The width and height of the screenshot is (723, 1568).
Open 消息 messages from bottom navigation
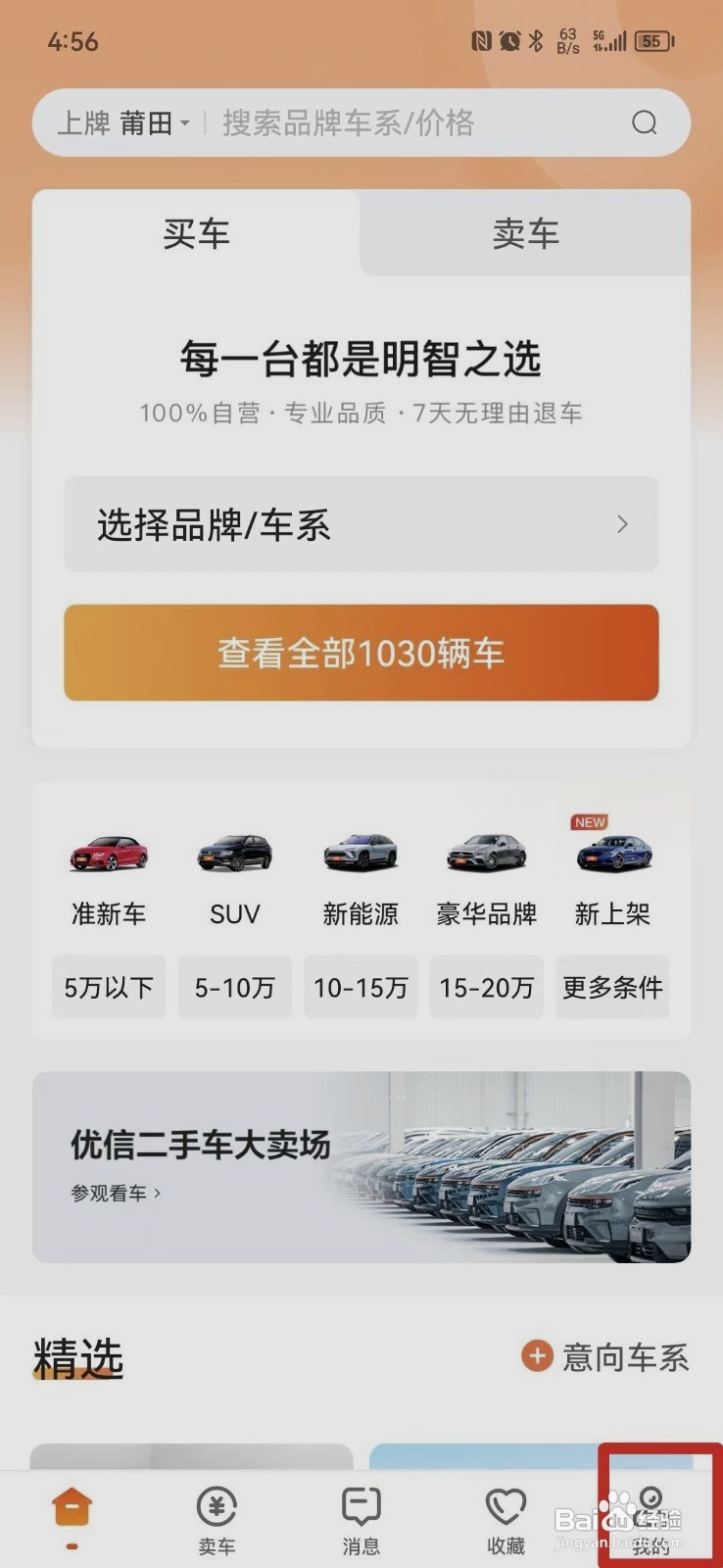click(361, 1514)
